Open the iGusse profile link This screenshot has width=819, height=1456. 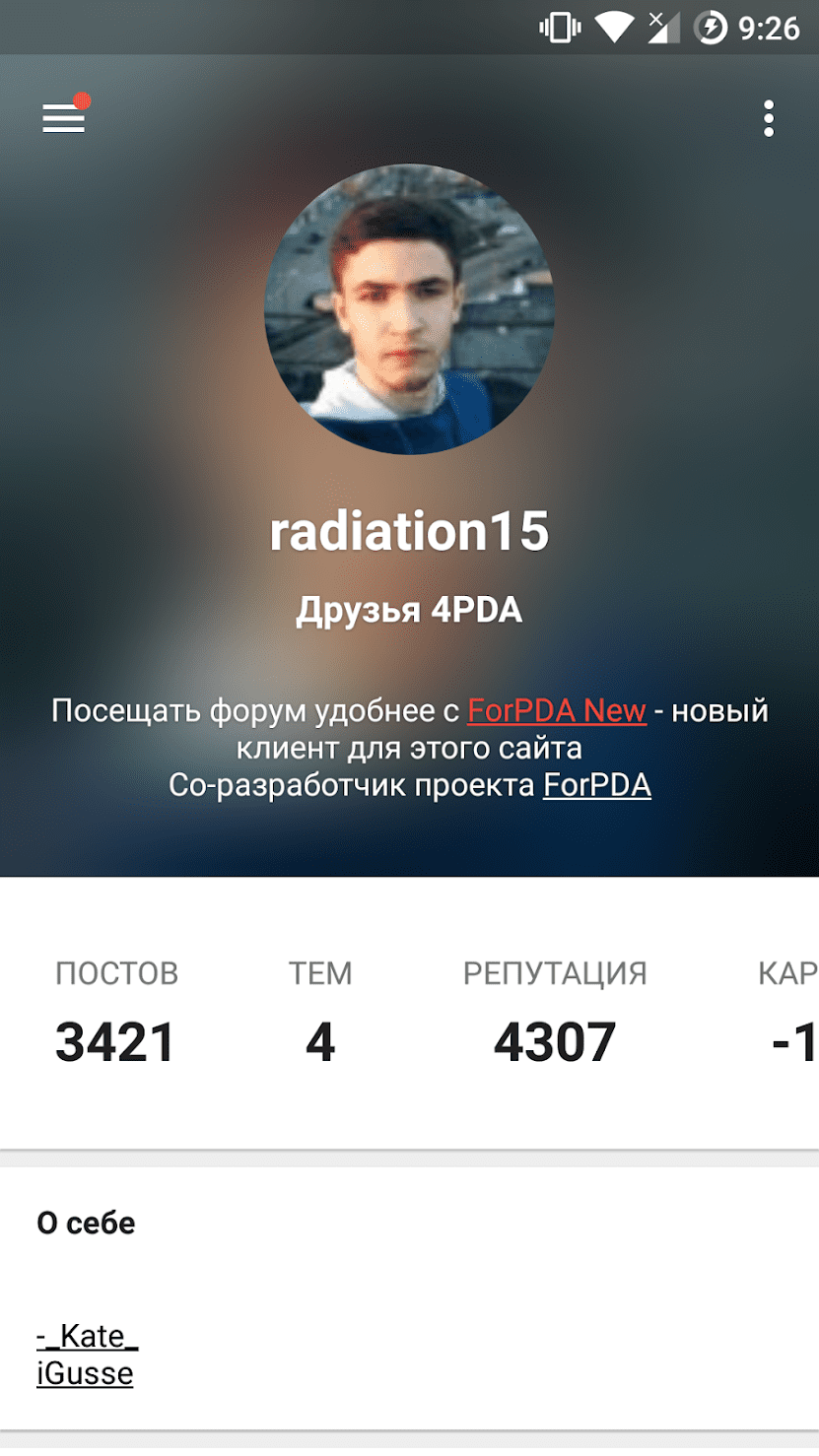click(x=85, y=1373)
